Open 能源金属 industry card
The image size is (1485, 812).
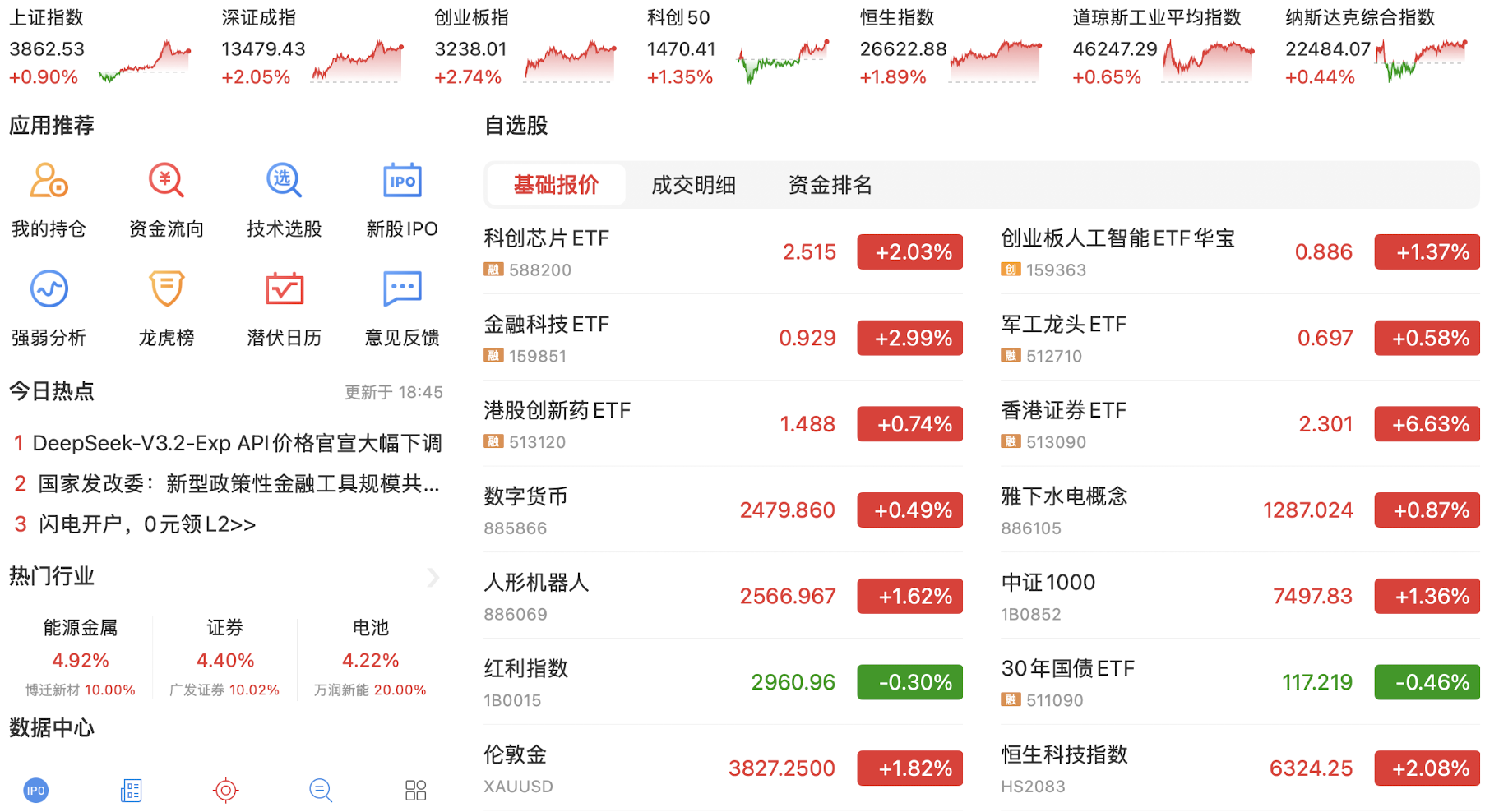pyautogui.click(x=80, y=657)
